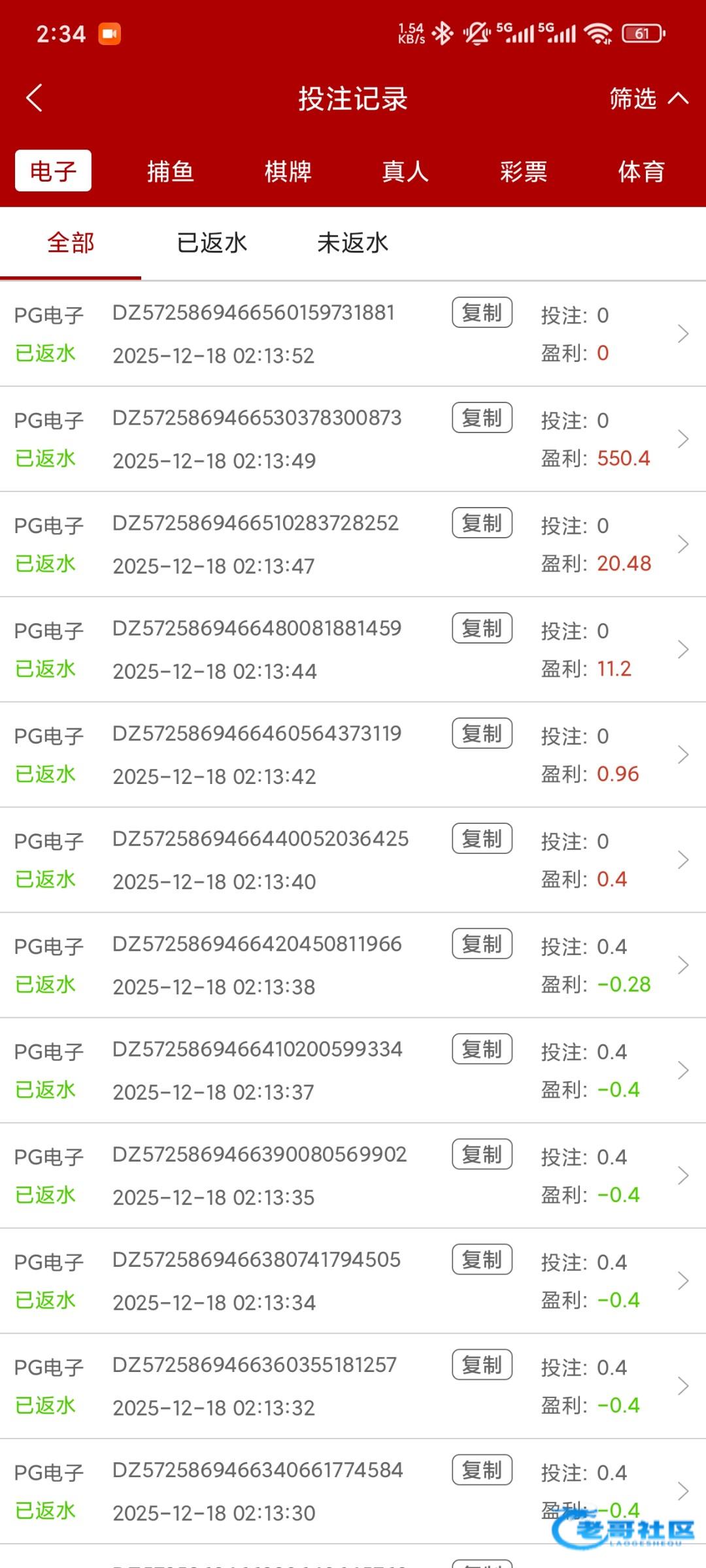This screenshot has width=706, height=1568.
Task: Copy the order ID from 02:13:35
Action: point(482,1154)
